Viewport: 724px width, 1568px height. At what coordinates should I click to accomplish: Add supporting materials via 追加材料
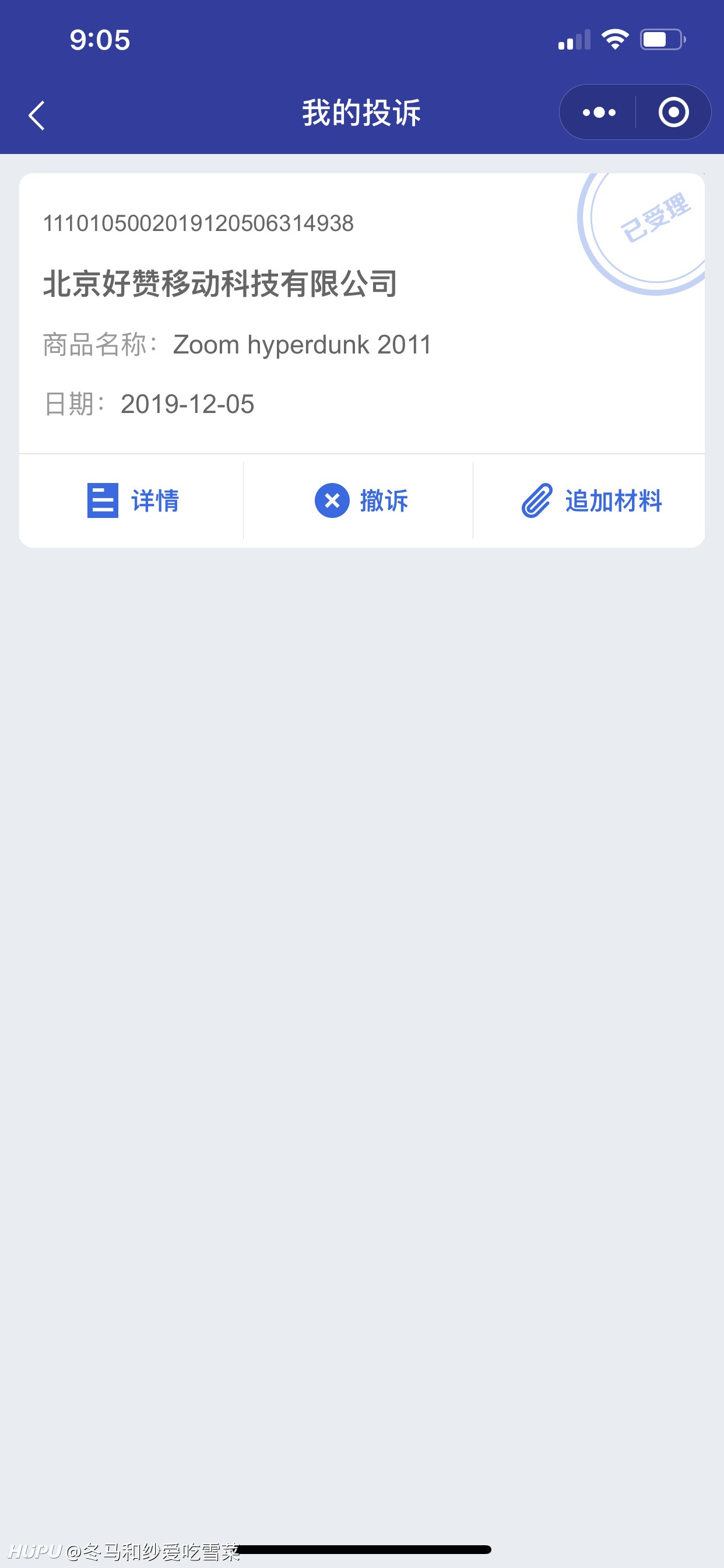click(x=591, y=501)
